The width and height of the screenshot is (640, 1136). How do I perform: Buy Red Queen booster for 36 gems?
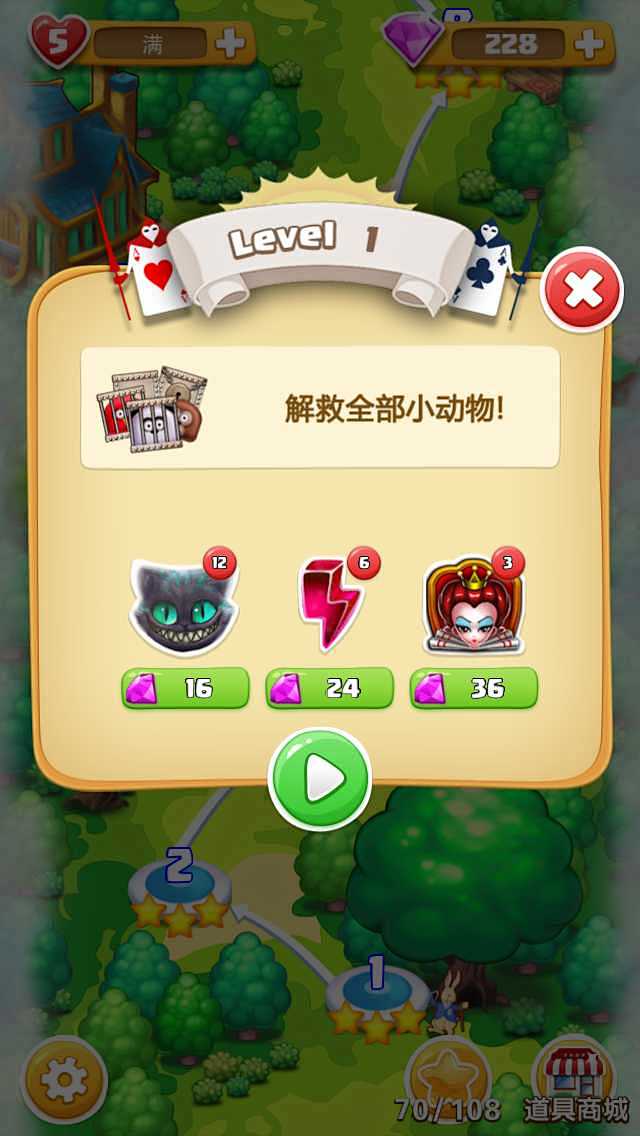[473, 688]
